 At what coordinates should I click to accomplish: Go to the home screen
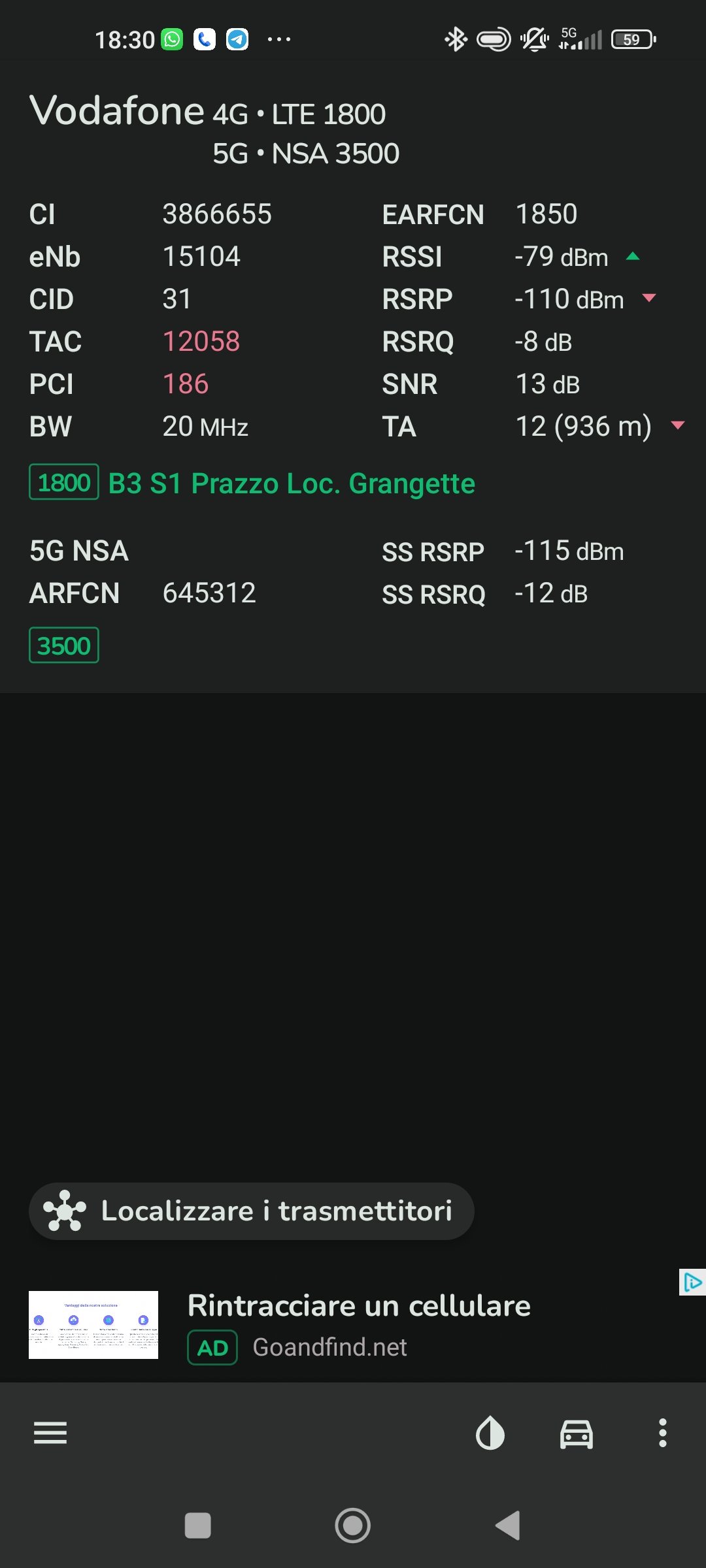(353, 1526)
